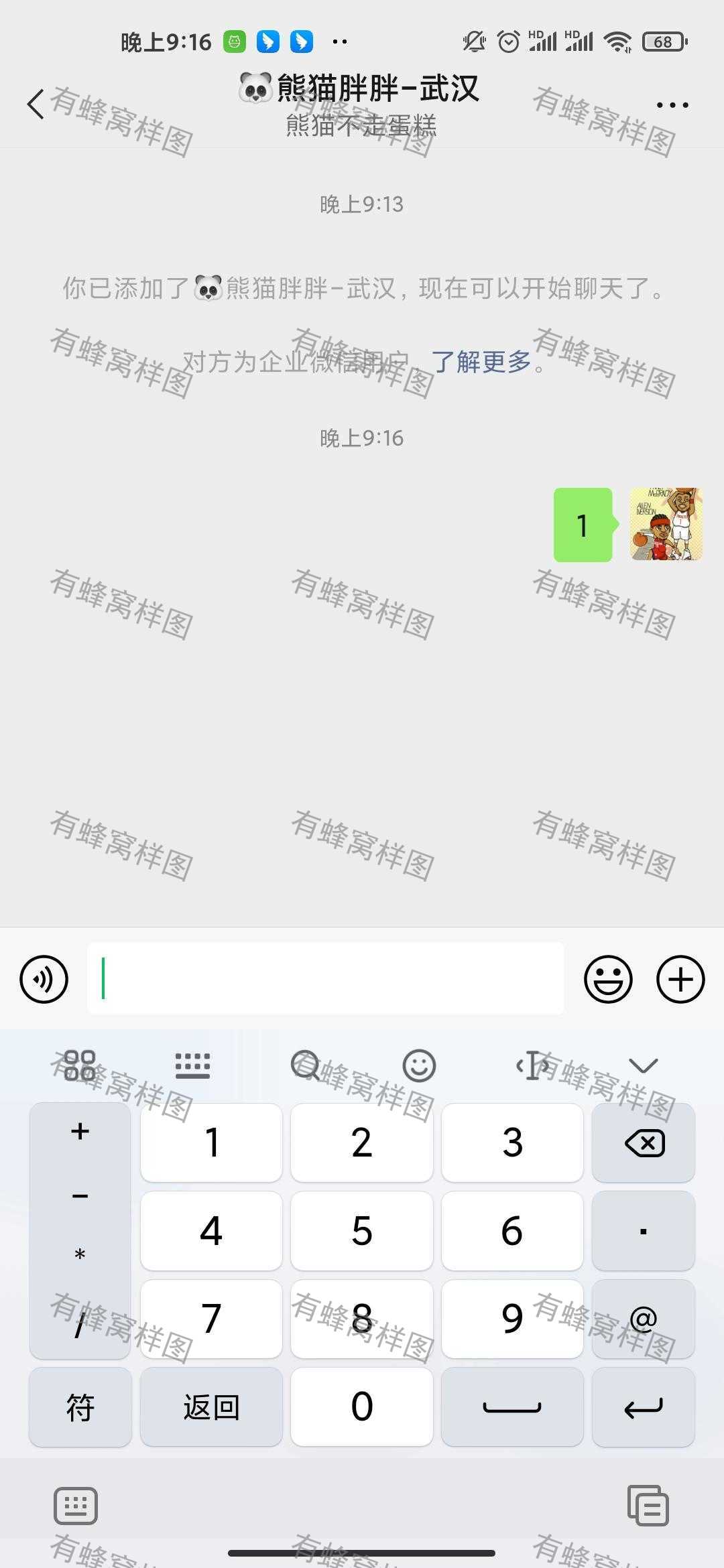Open the 了解更多 link
Screen dimensions: 724x1568
coord(481,362)
